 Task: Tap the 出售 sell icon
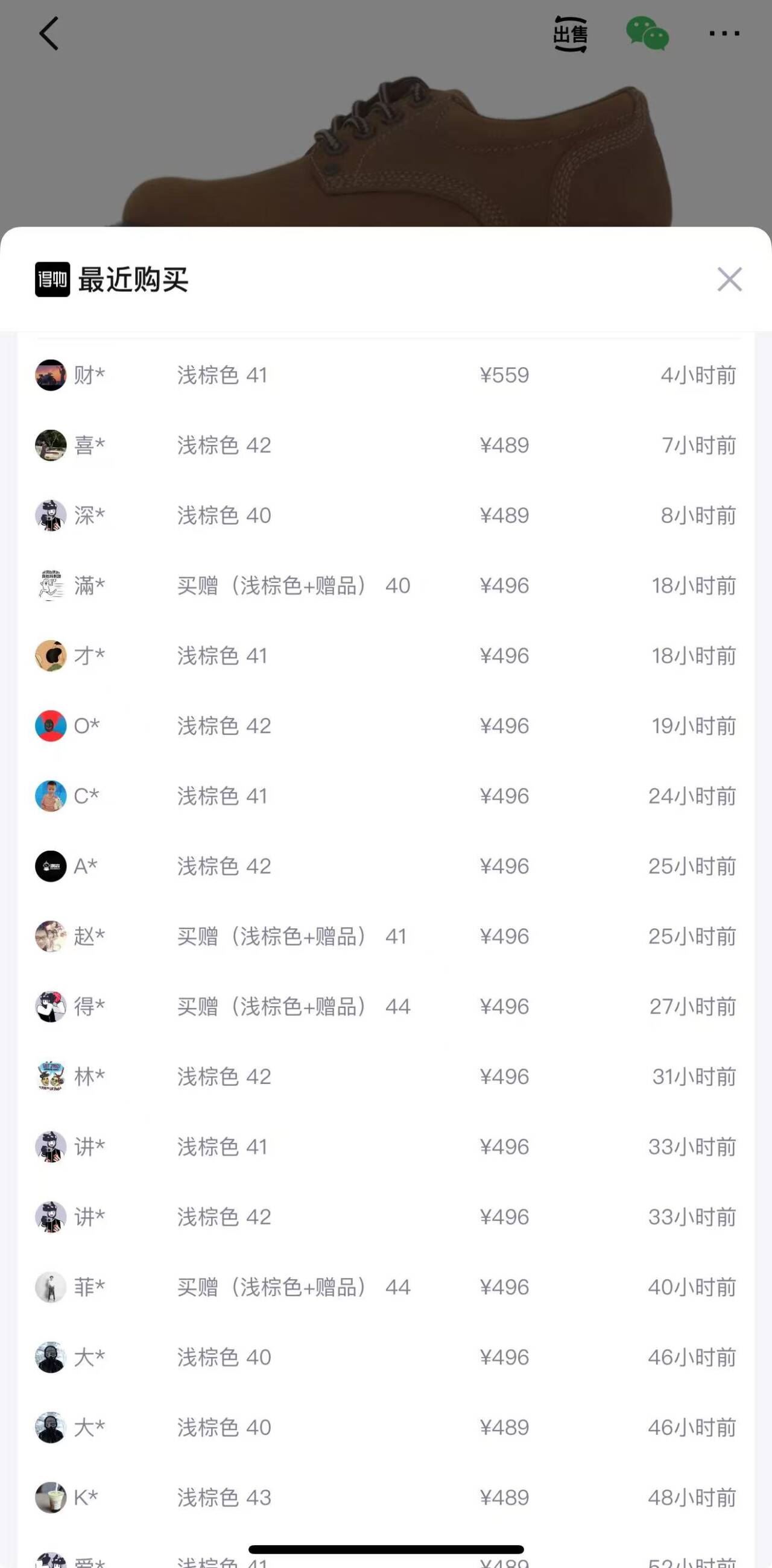[x=571, y=34]
